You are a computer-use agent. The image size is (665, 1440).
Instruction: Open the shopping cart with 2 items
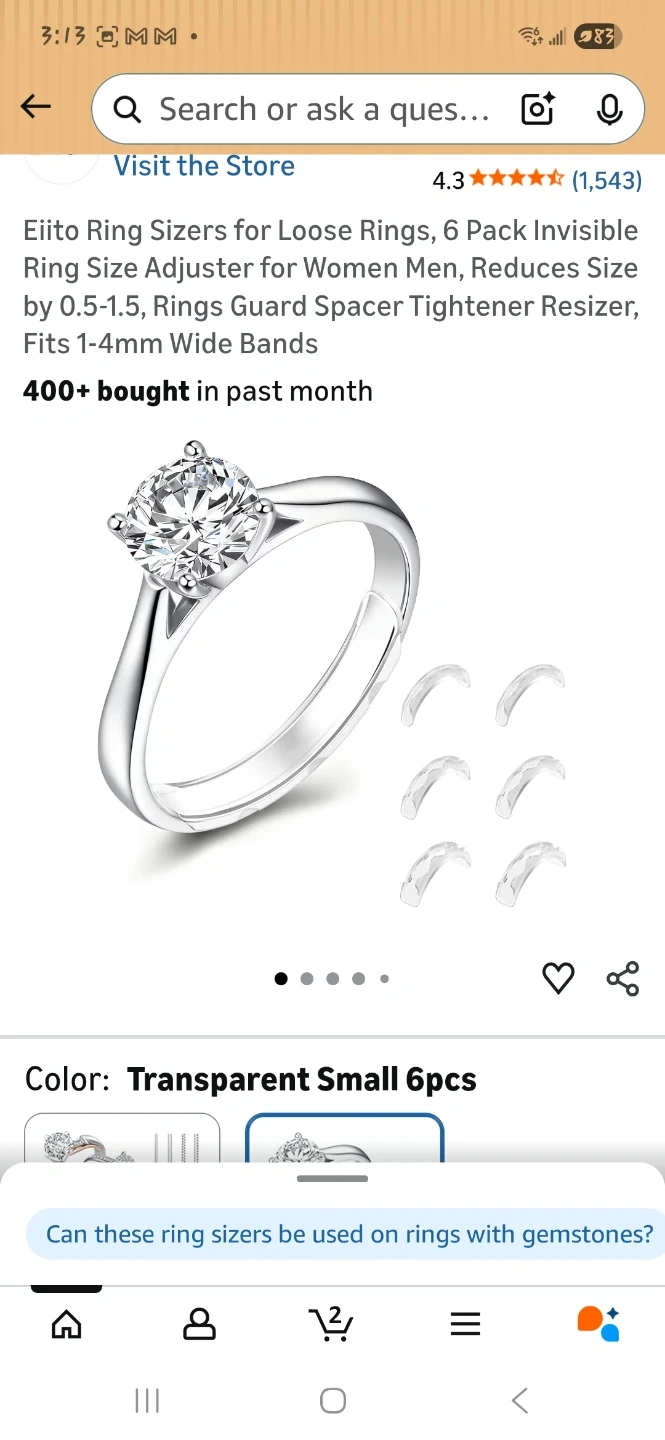click(x=331, y=1325)
